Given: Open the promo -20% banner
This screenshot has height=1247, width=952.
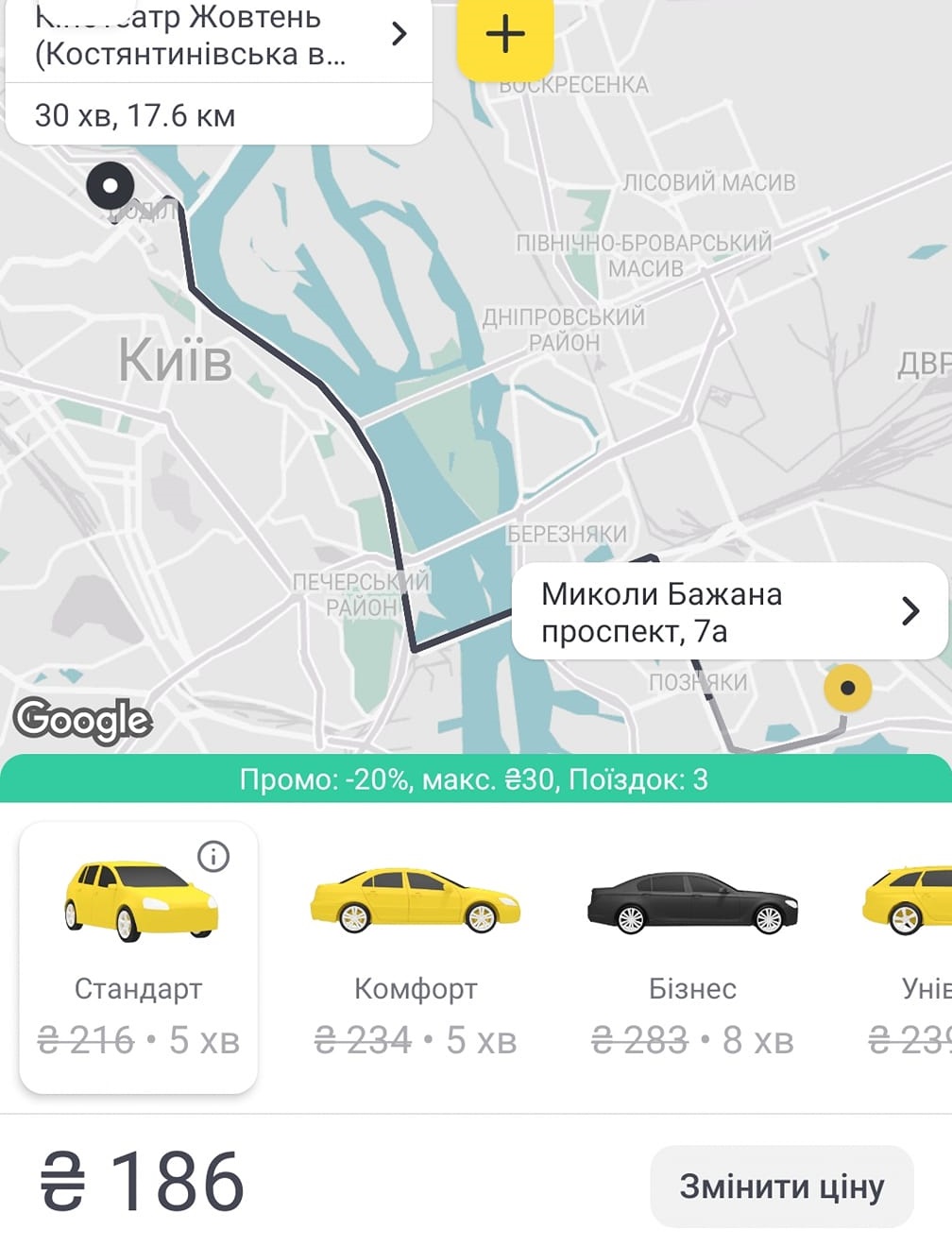Looking at the screenshot, I should click(475, 779).
